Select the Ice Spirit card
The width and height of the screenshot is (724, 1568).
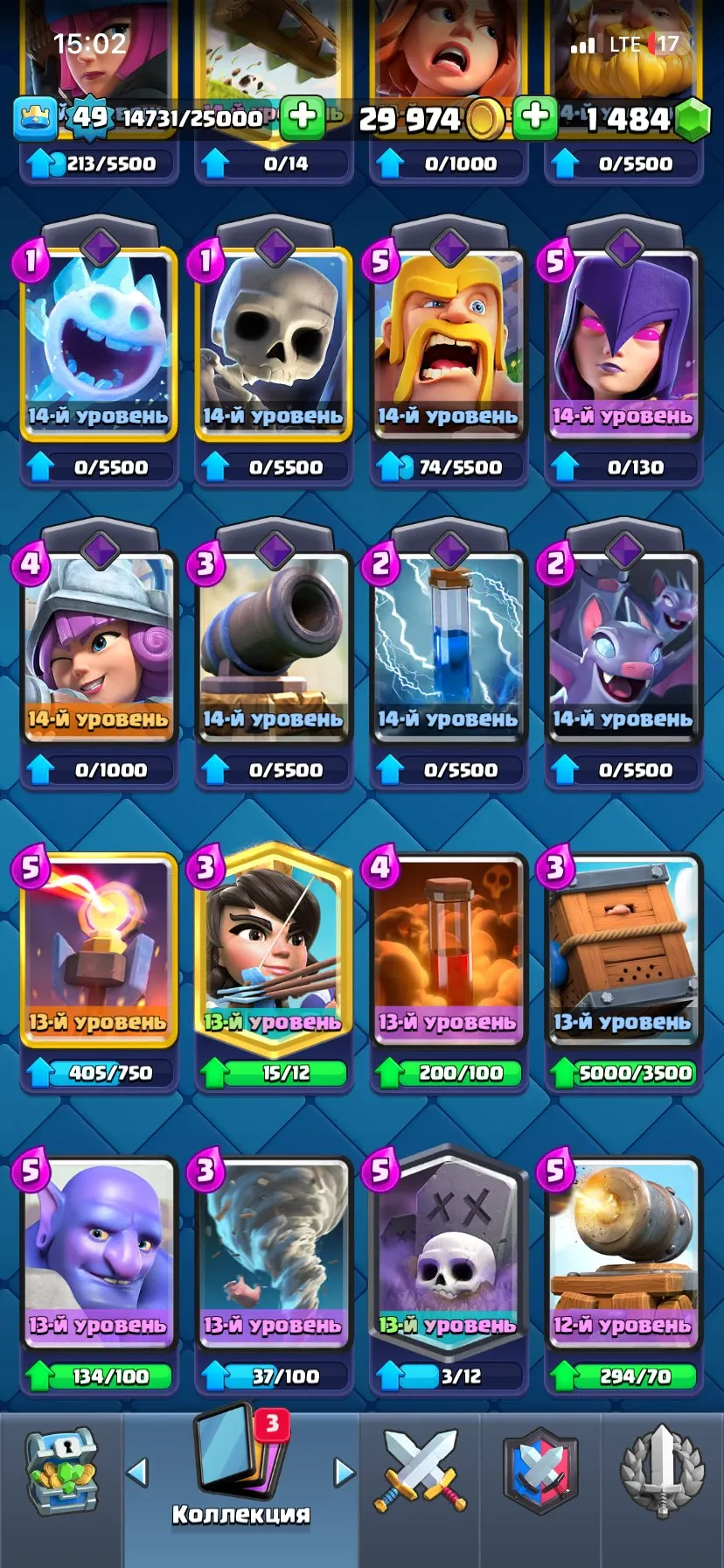(99, 332)
